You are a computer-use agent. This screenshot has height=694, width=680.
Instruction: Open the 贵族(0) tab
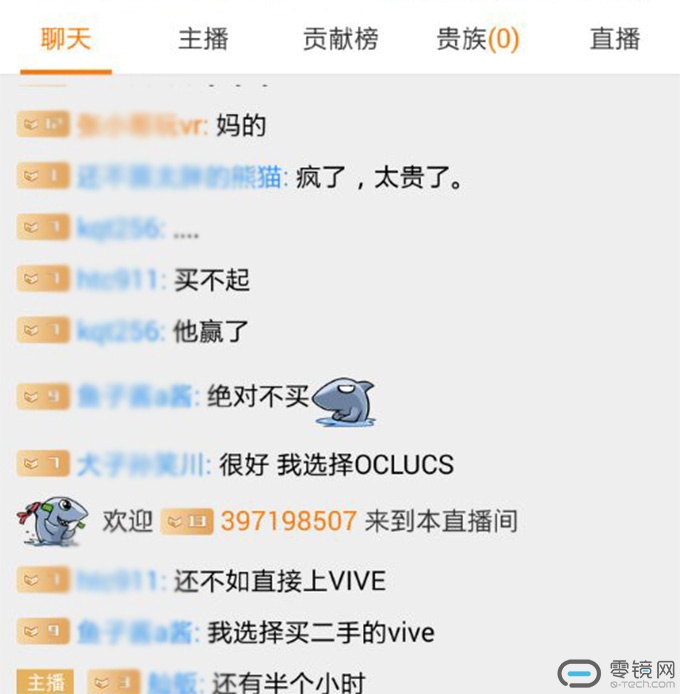click(x=478, y=39)
